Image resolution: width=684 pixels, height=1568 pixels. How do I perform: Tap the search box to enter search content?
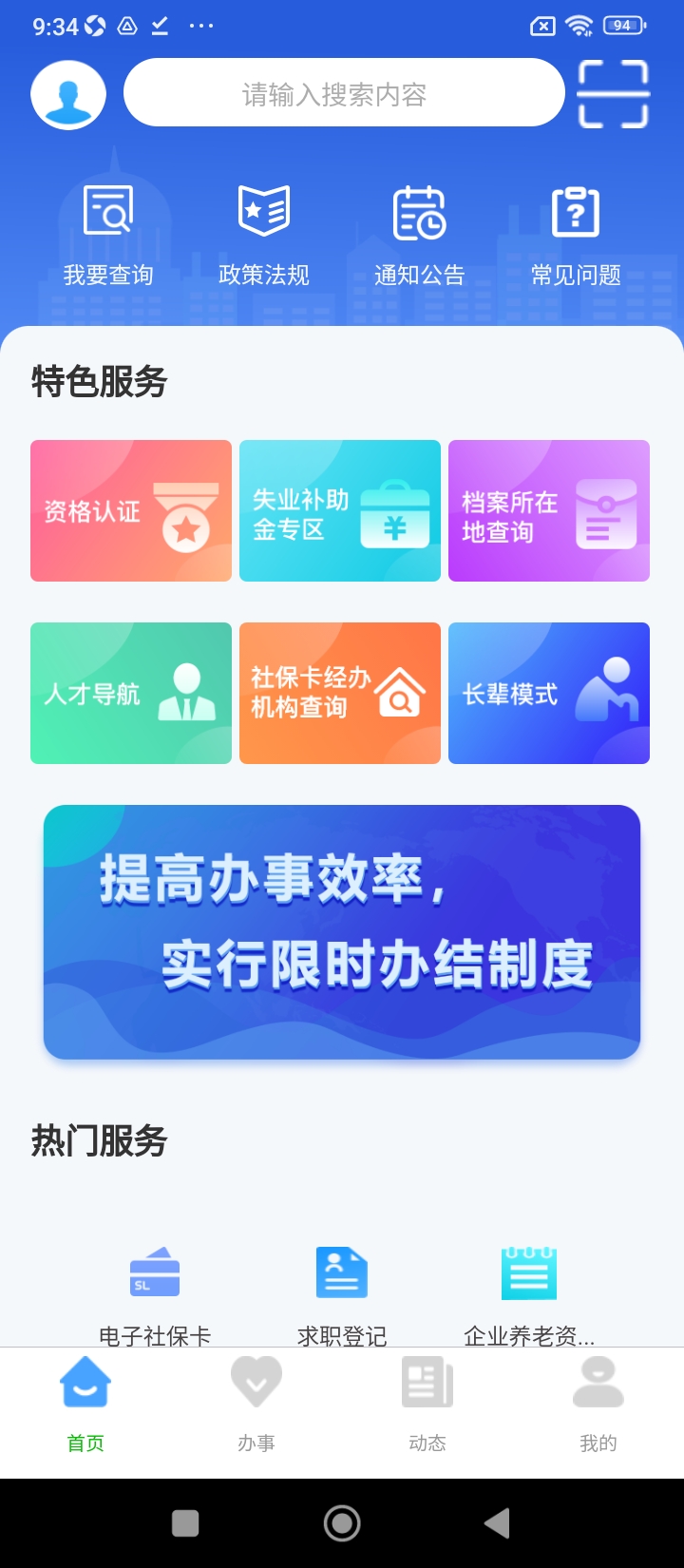344,93
